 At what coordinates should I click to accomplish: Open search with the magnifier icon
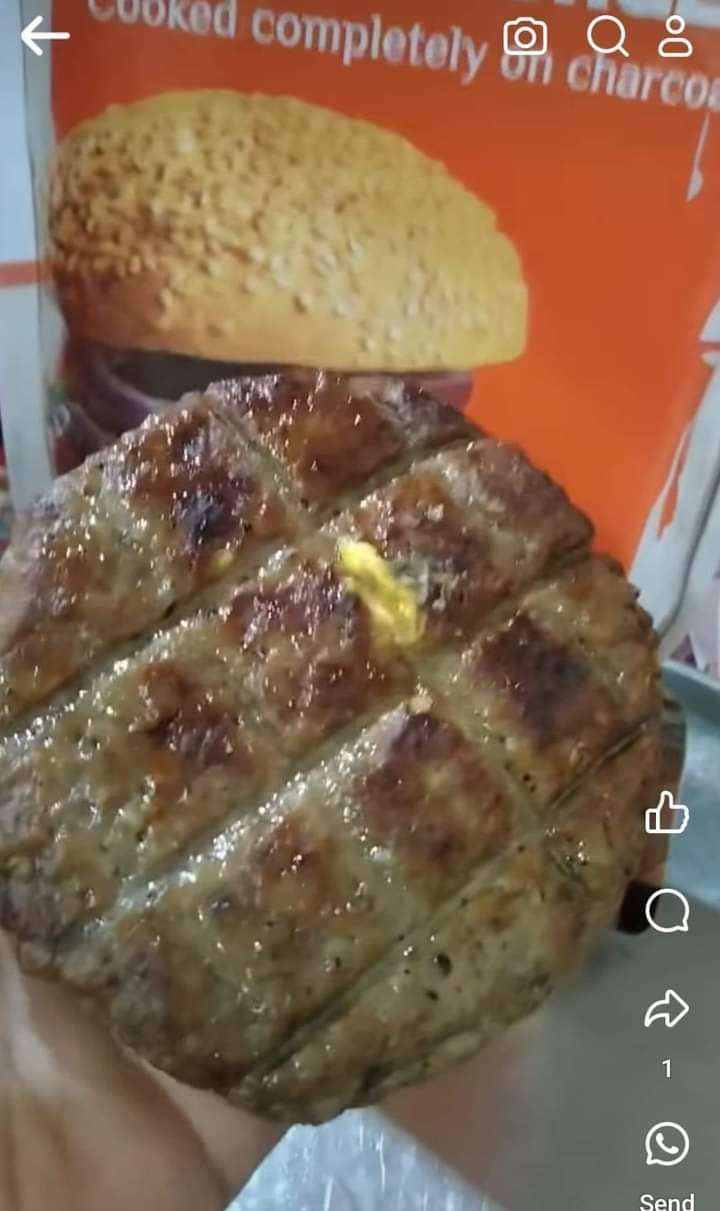click(x=607, y=37)
